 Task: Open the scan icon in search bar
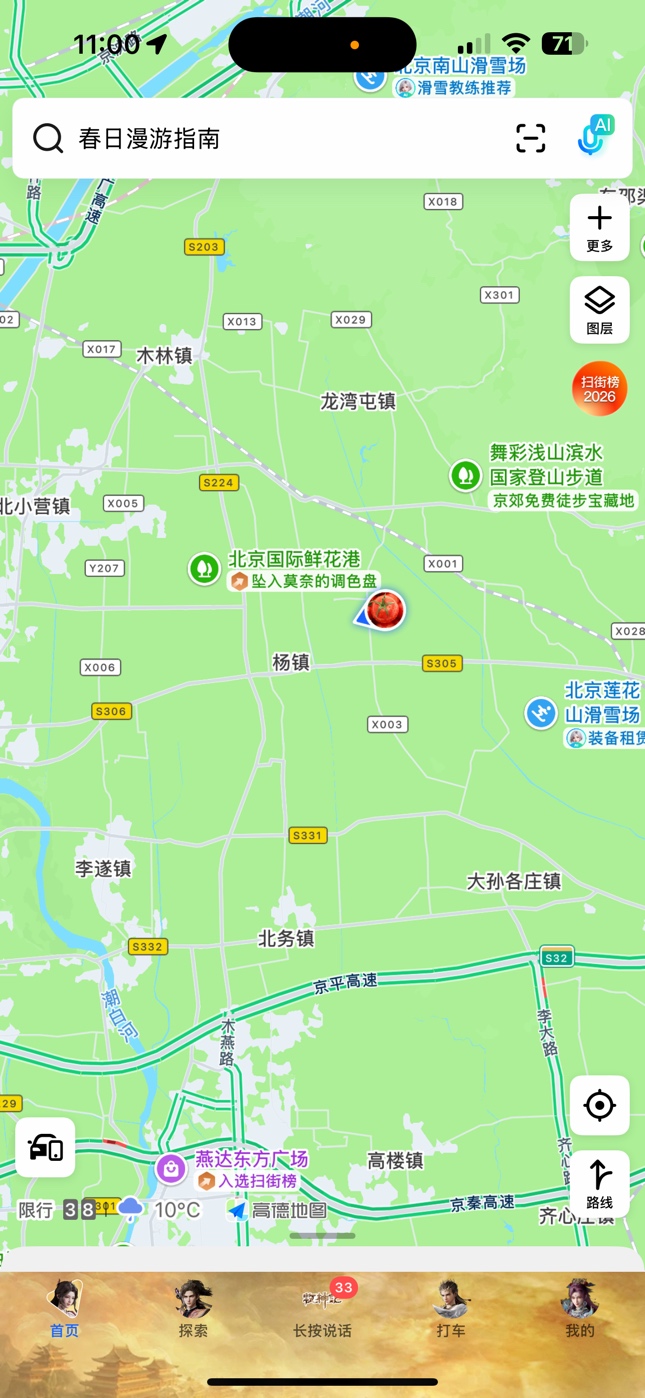point(531,138)
